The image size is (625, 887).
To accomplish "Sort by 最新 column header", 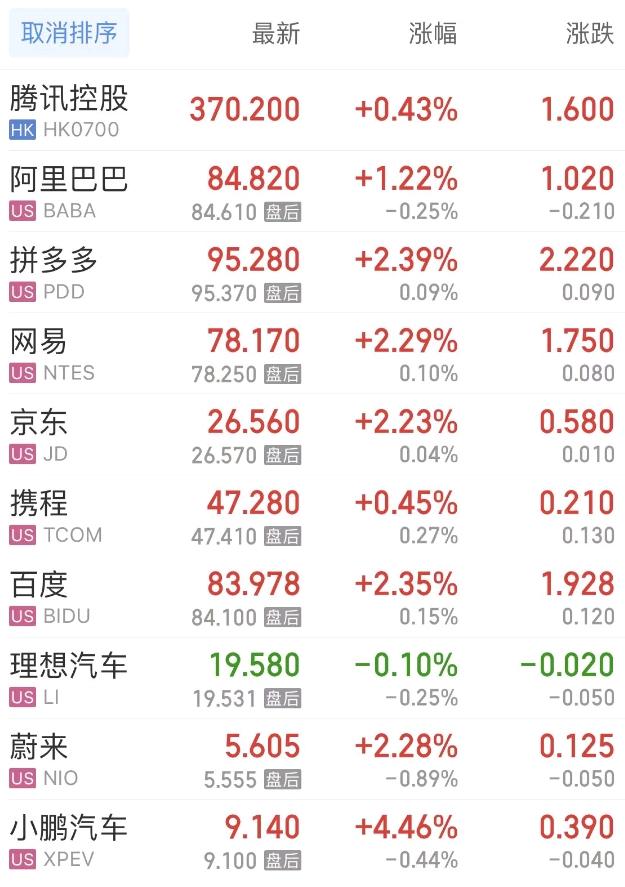I will click(x=275, y=34).
